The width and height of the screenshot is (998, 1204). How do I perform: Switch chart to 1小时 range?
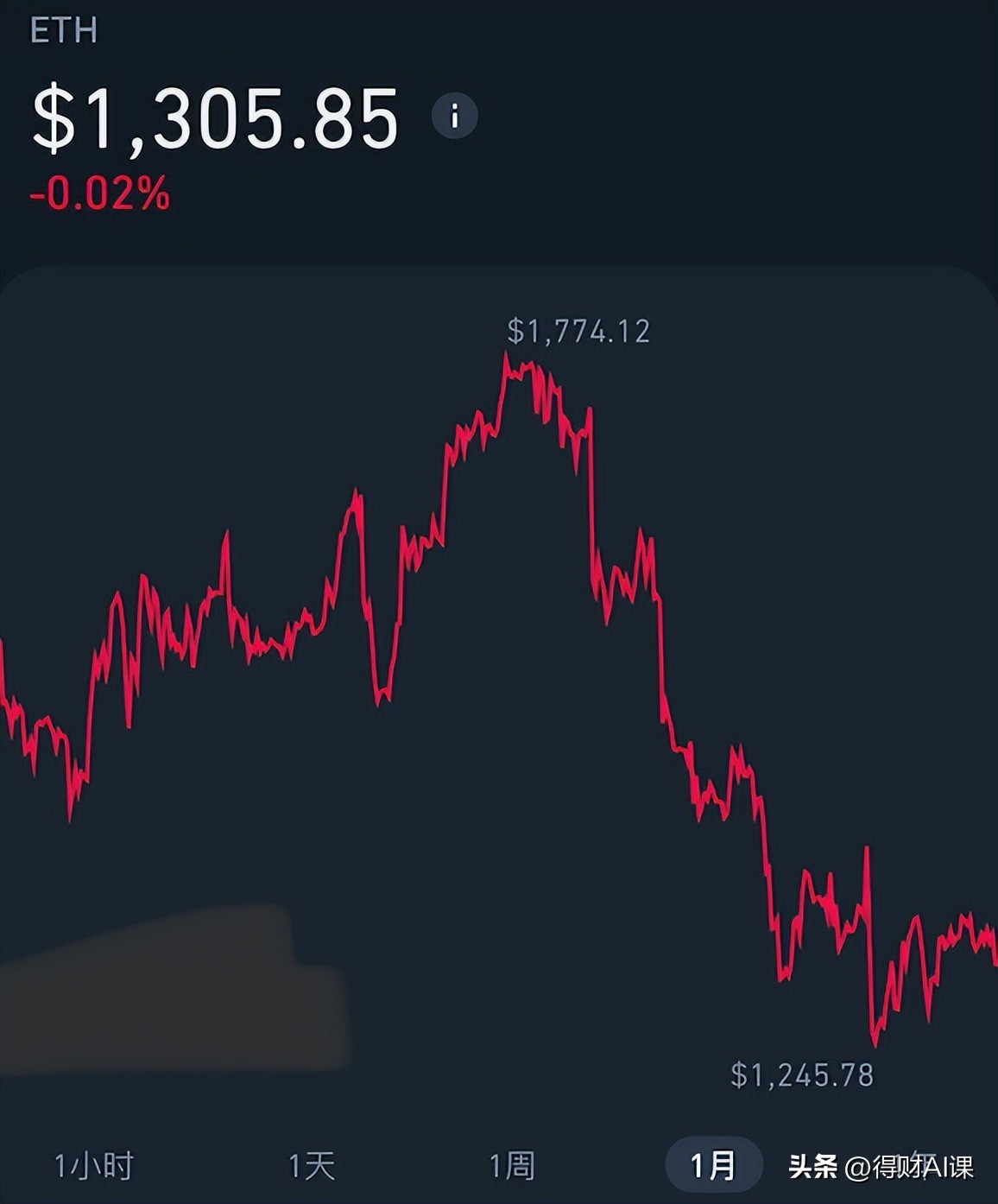coord(93,1166)
